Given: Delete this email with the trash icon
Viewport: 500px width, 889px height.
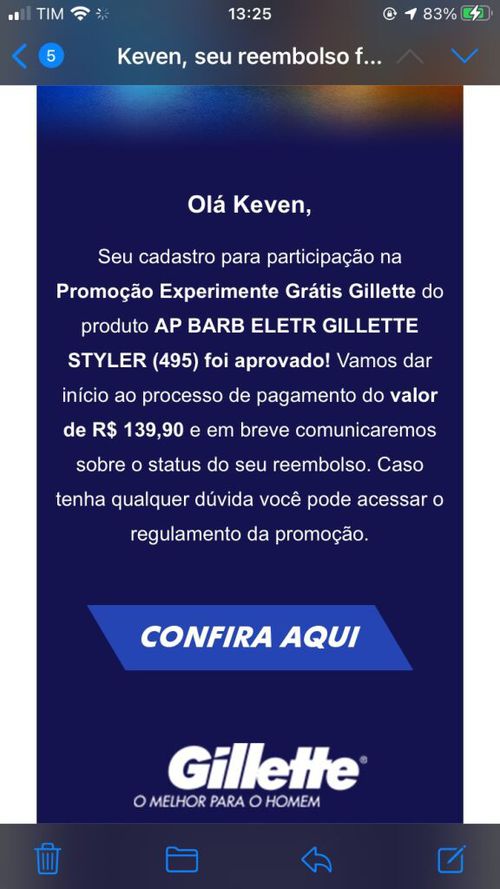Looking at the screenshot, I should (48, 859).
